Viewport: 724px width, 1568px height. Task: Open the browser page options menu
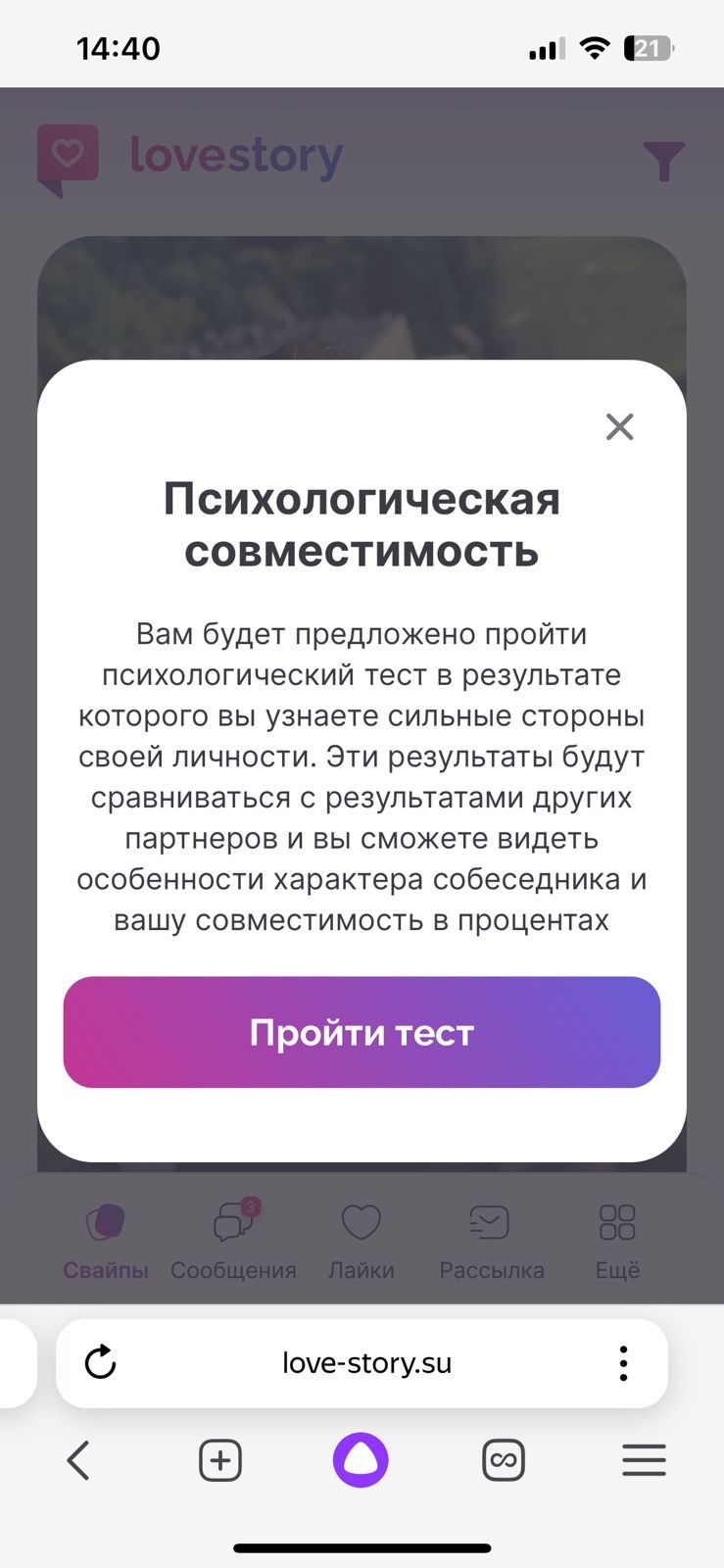coord(623,1363)
